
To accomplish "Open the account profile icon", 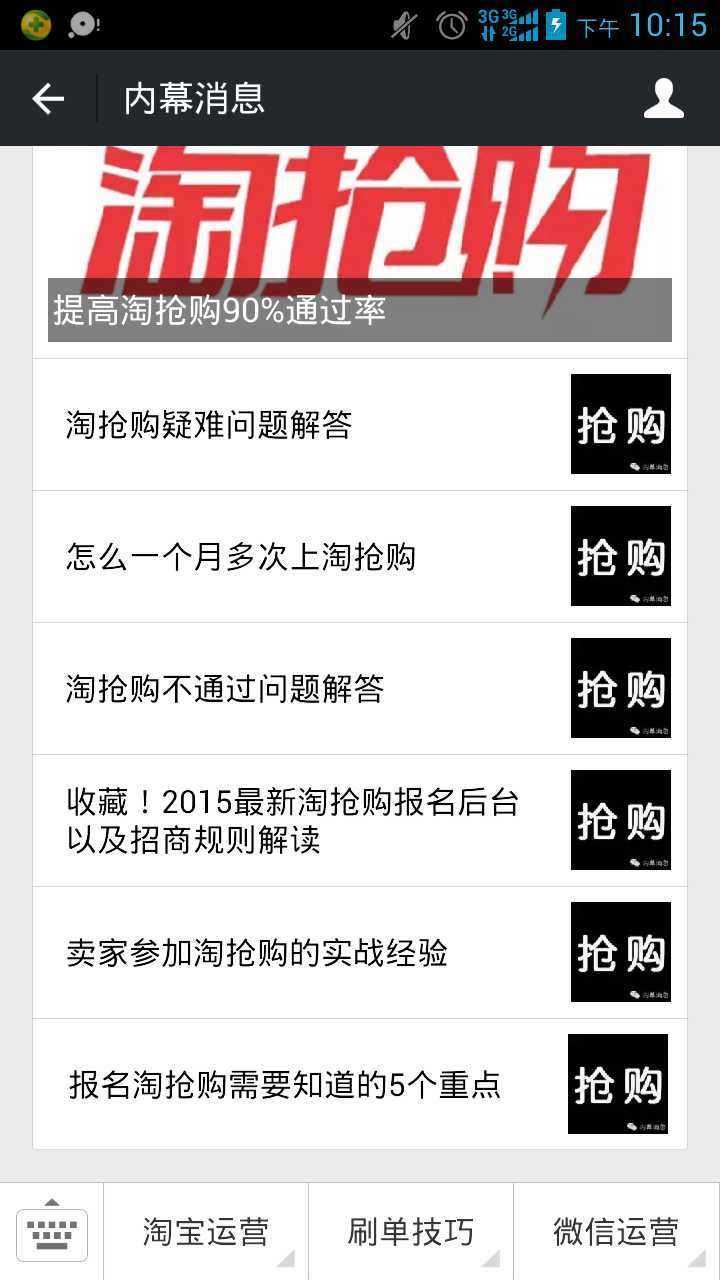I will (x=664, y=98).
